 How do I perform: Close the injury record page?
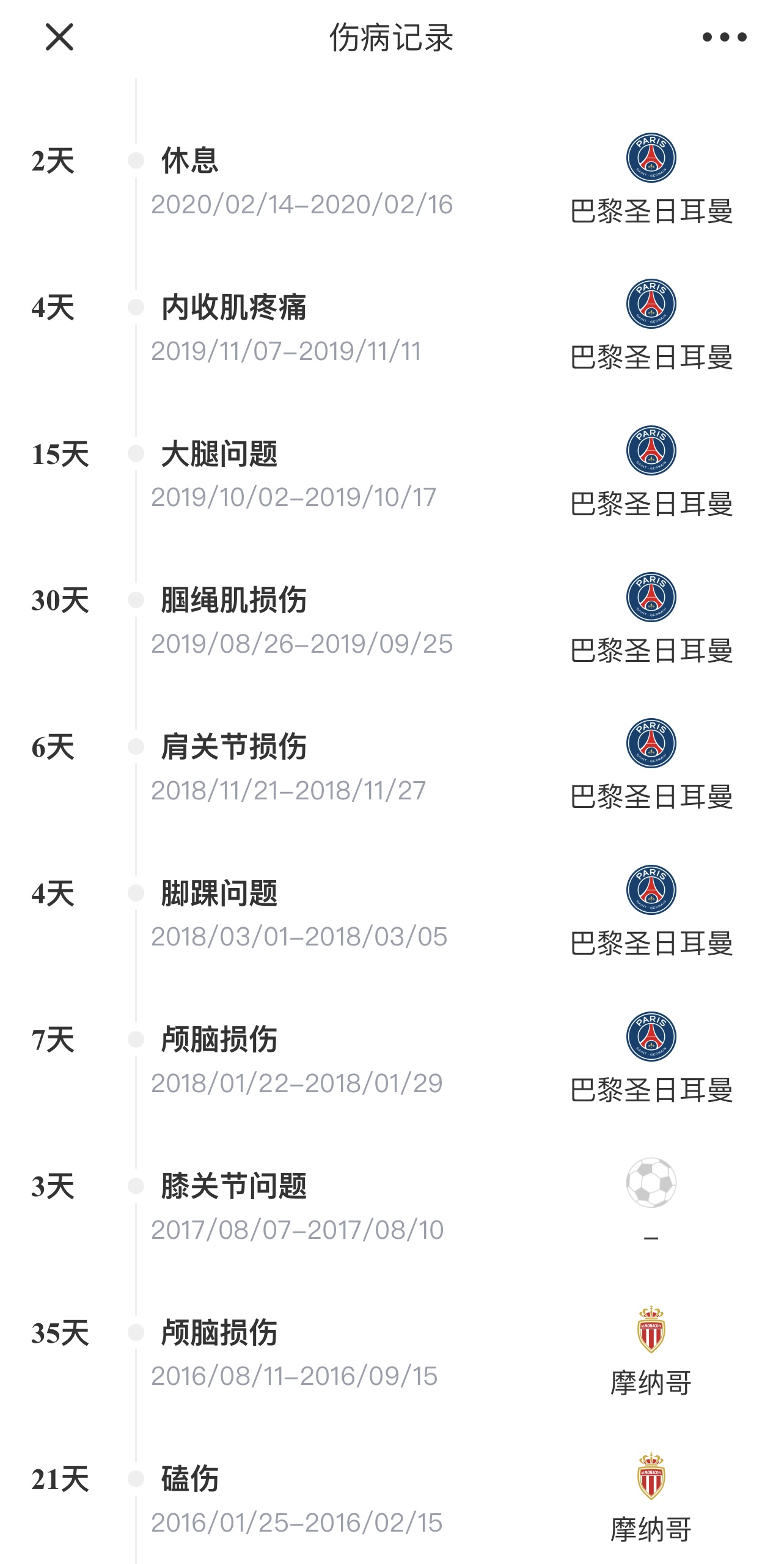point(59,37)
